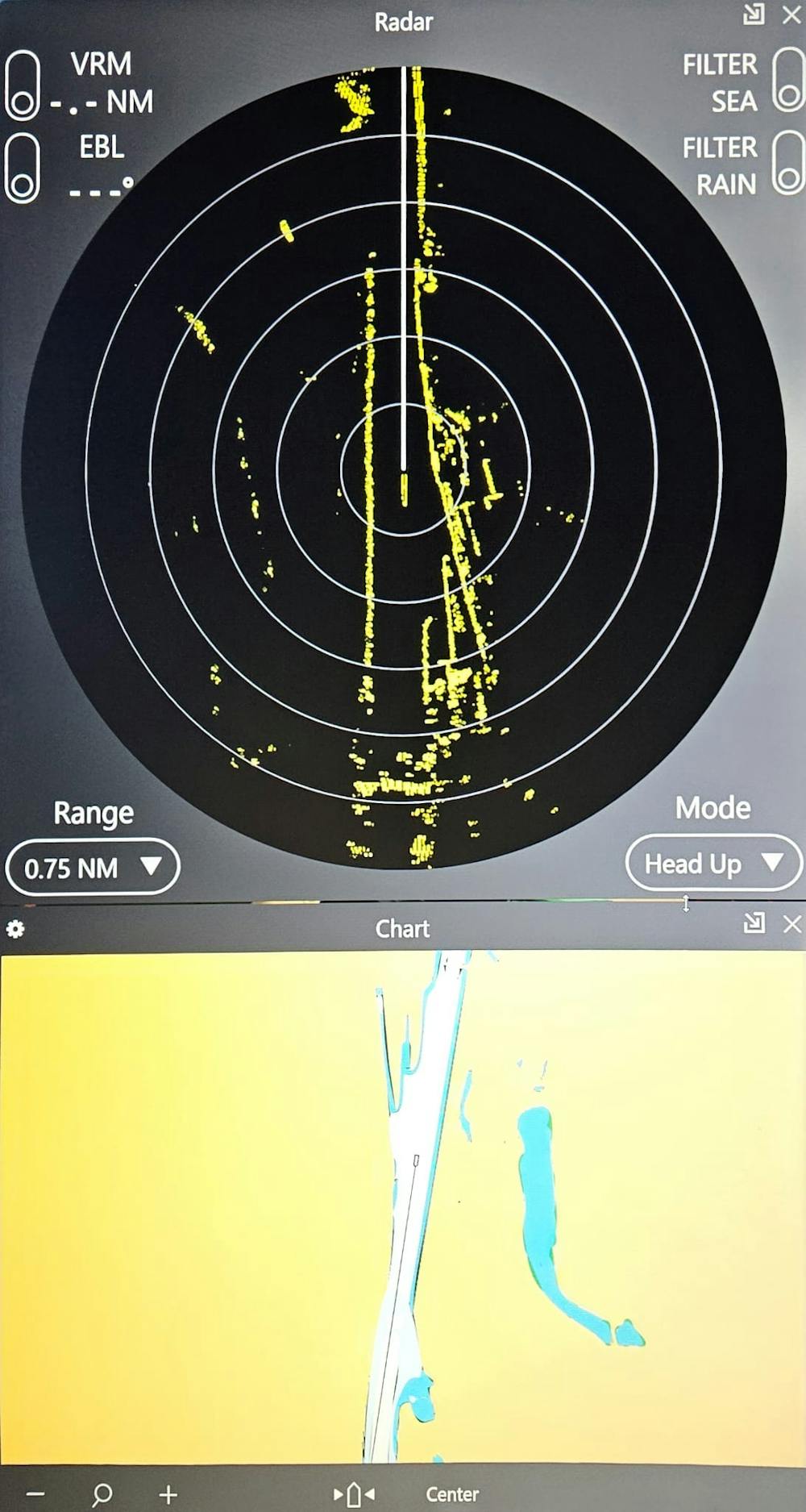Viewport: 806px width, 1512px height.
Task: Zoom out the chart with minus
Action: pos(35,1494)
